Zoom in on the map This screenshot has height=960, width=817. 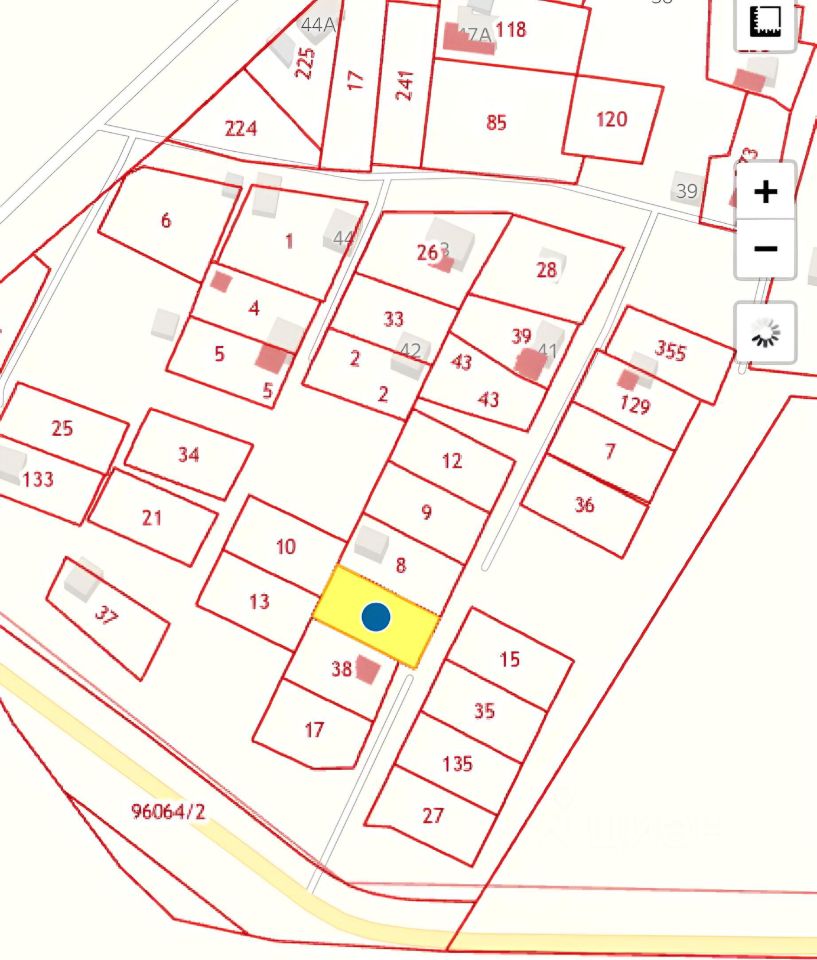[765, 191]
